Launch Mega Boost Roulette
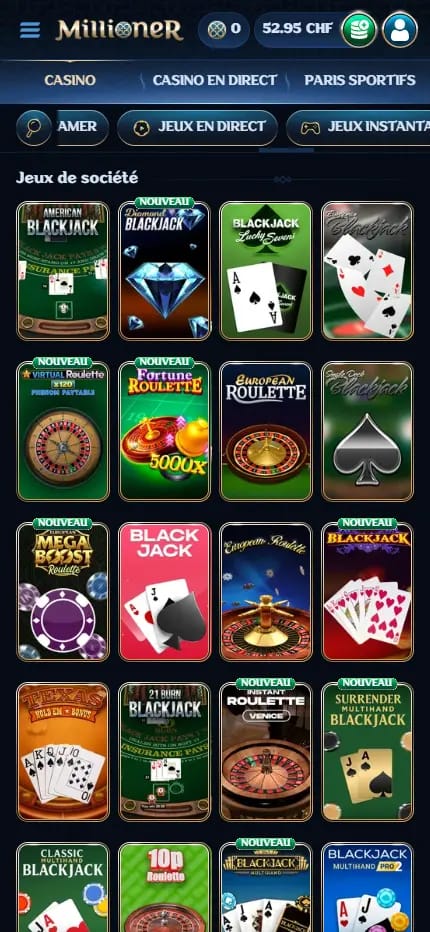 click(x=63, y=591)
